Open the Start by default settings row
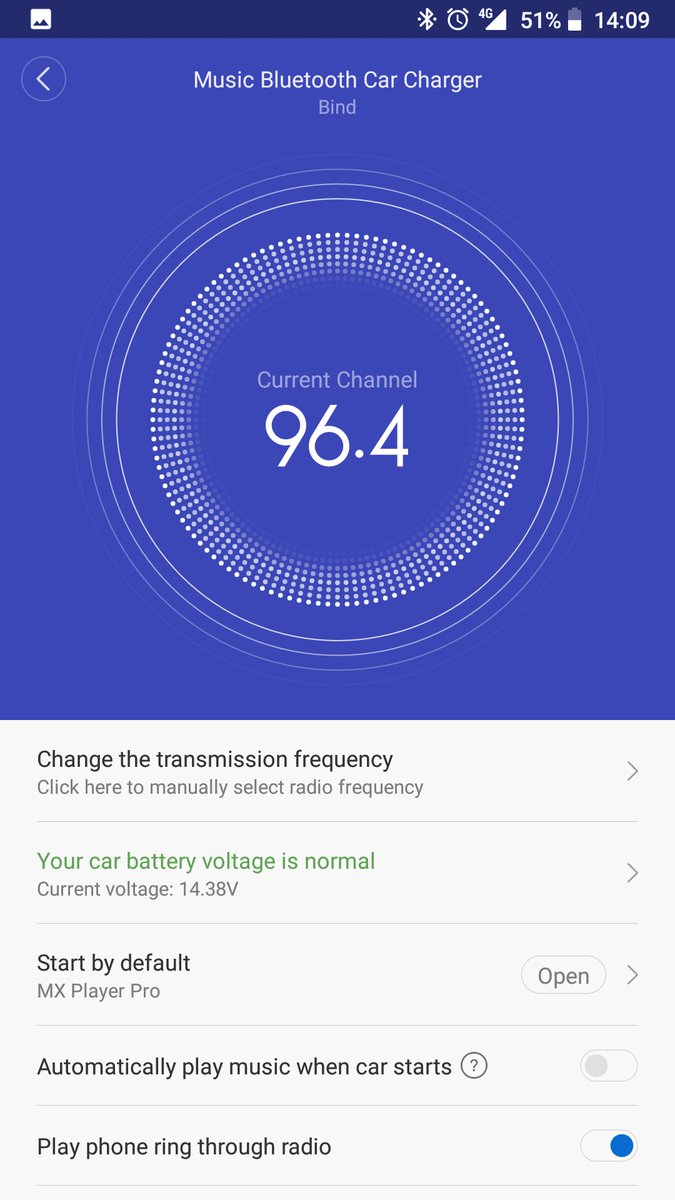675x1200 pixels. [250, 976]
